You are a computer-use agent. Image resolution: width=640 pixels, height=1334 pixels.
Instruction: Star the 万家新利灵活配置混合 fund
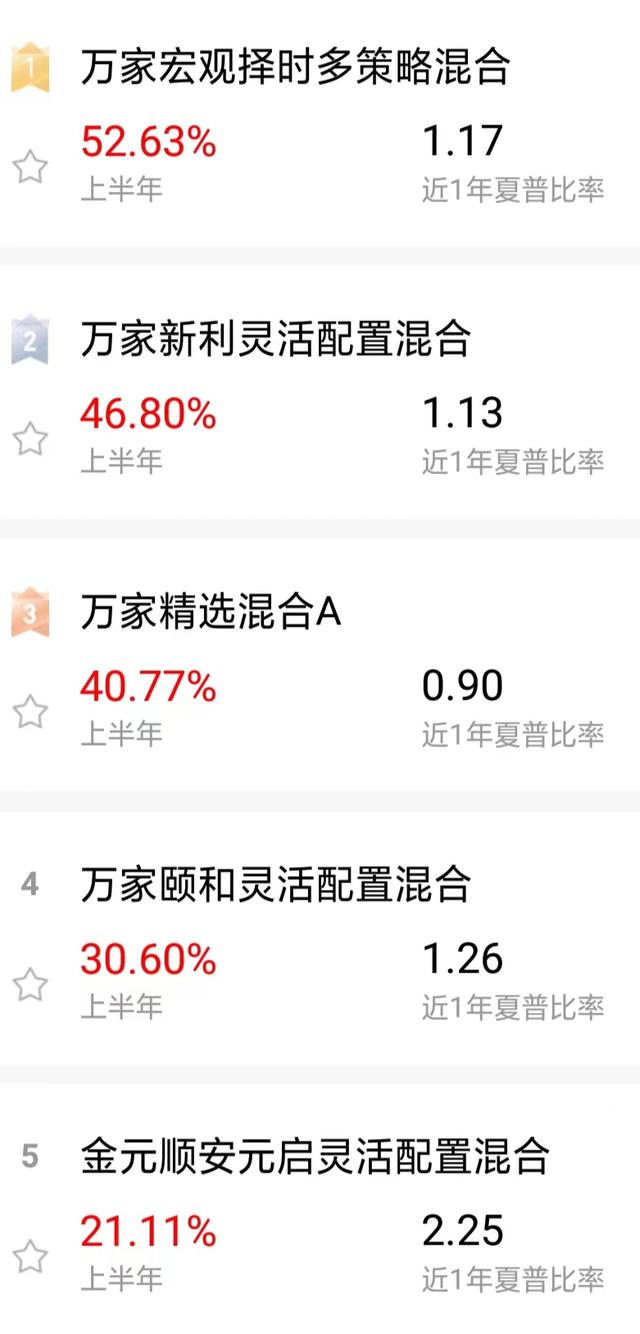pos(30,439)
